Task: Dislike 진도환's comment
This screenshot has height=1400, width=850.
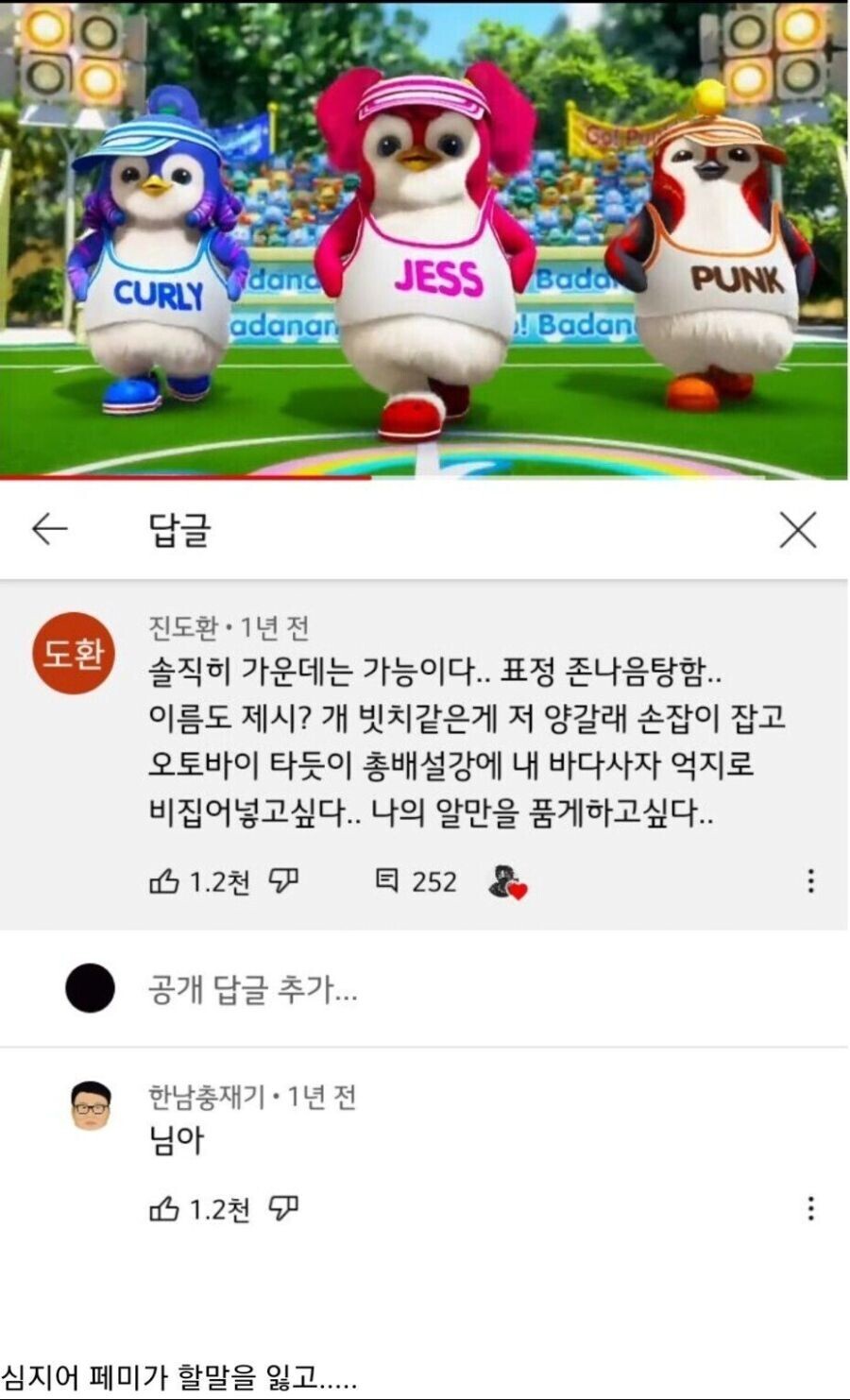Action: (x=283, y=881)
